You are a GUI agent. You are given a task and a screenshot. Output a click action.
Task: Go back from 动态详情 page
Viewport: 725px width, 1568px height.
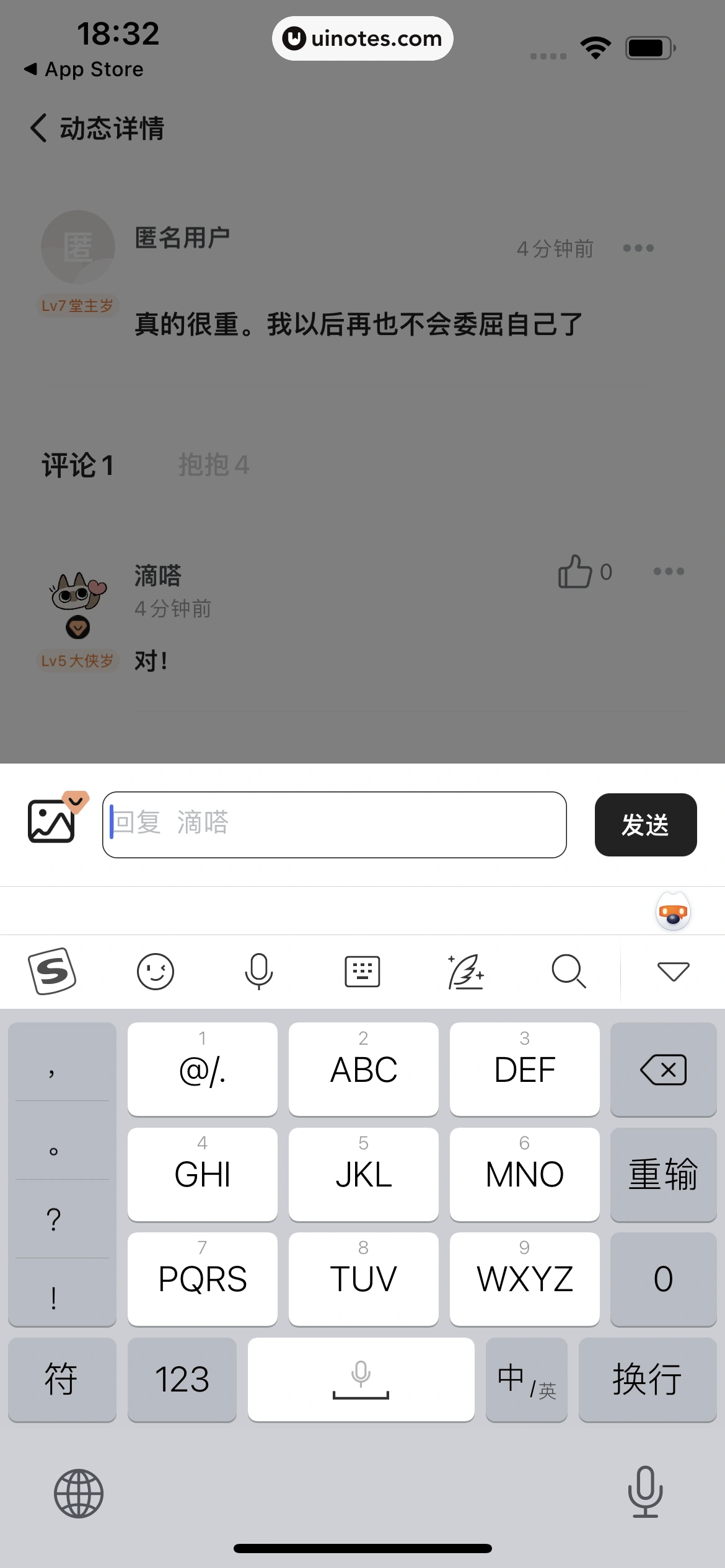click(38, 128)
